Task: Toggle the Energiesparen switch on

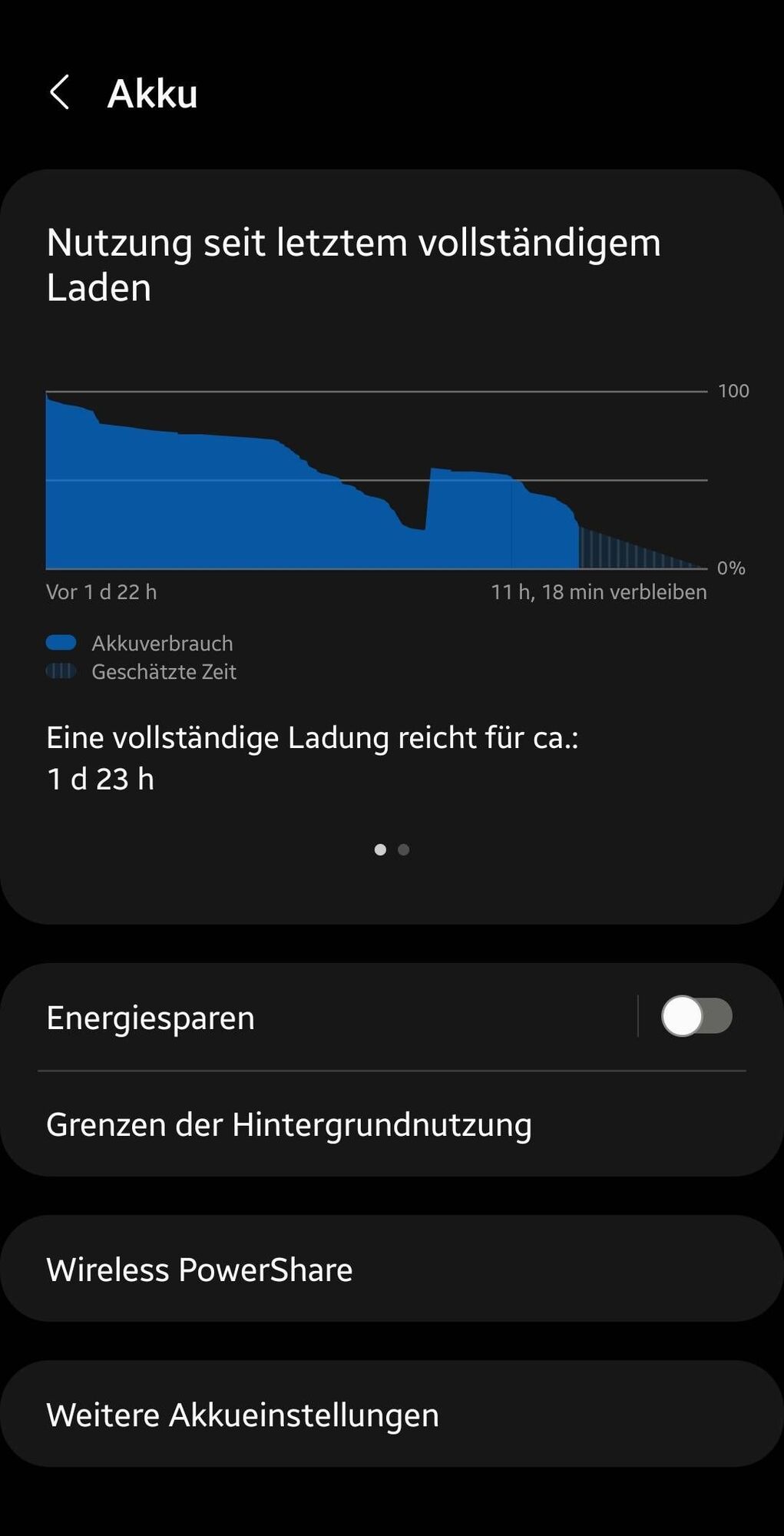Action: pos(696,1016)
